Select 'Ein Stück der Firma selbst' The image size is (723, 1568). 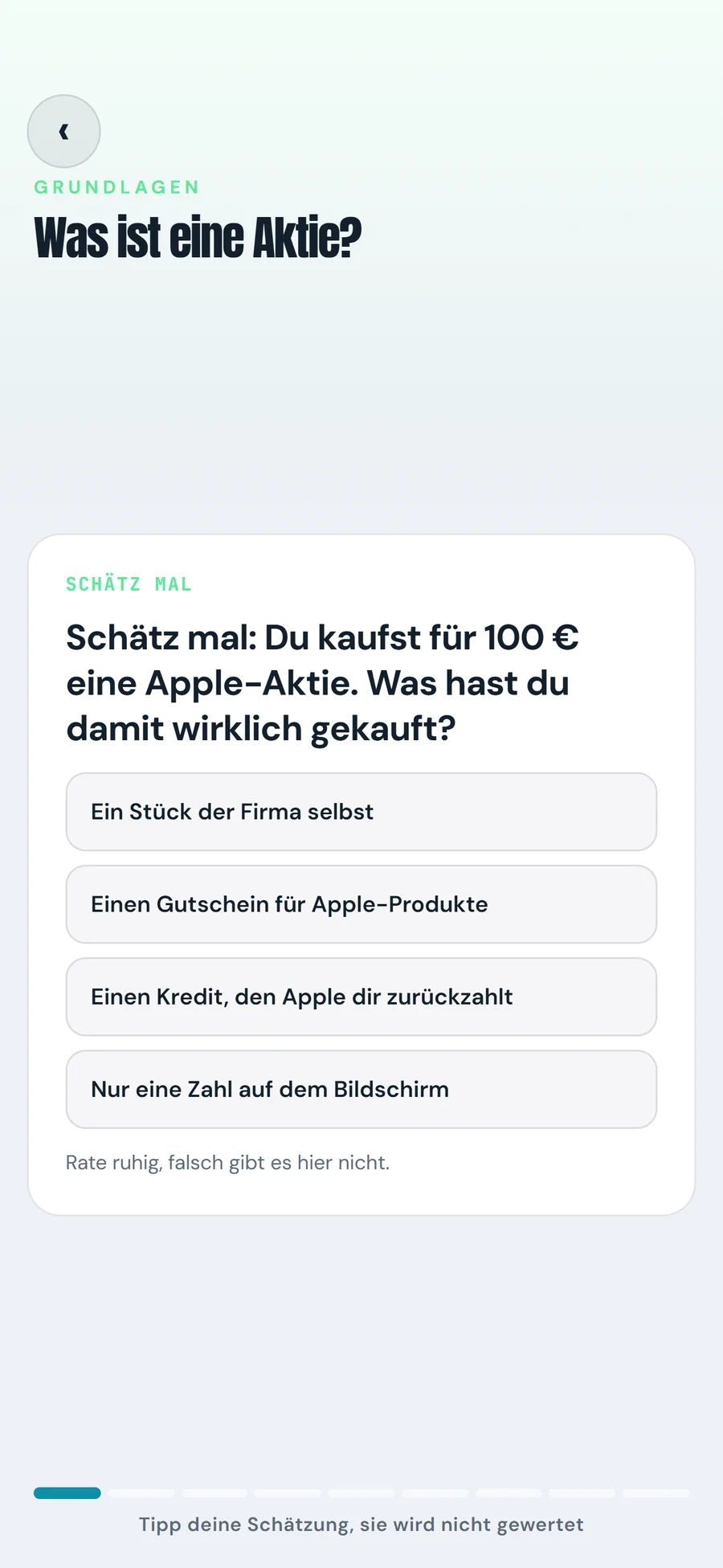[361, 812]
